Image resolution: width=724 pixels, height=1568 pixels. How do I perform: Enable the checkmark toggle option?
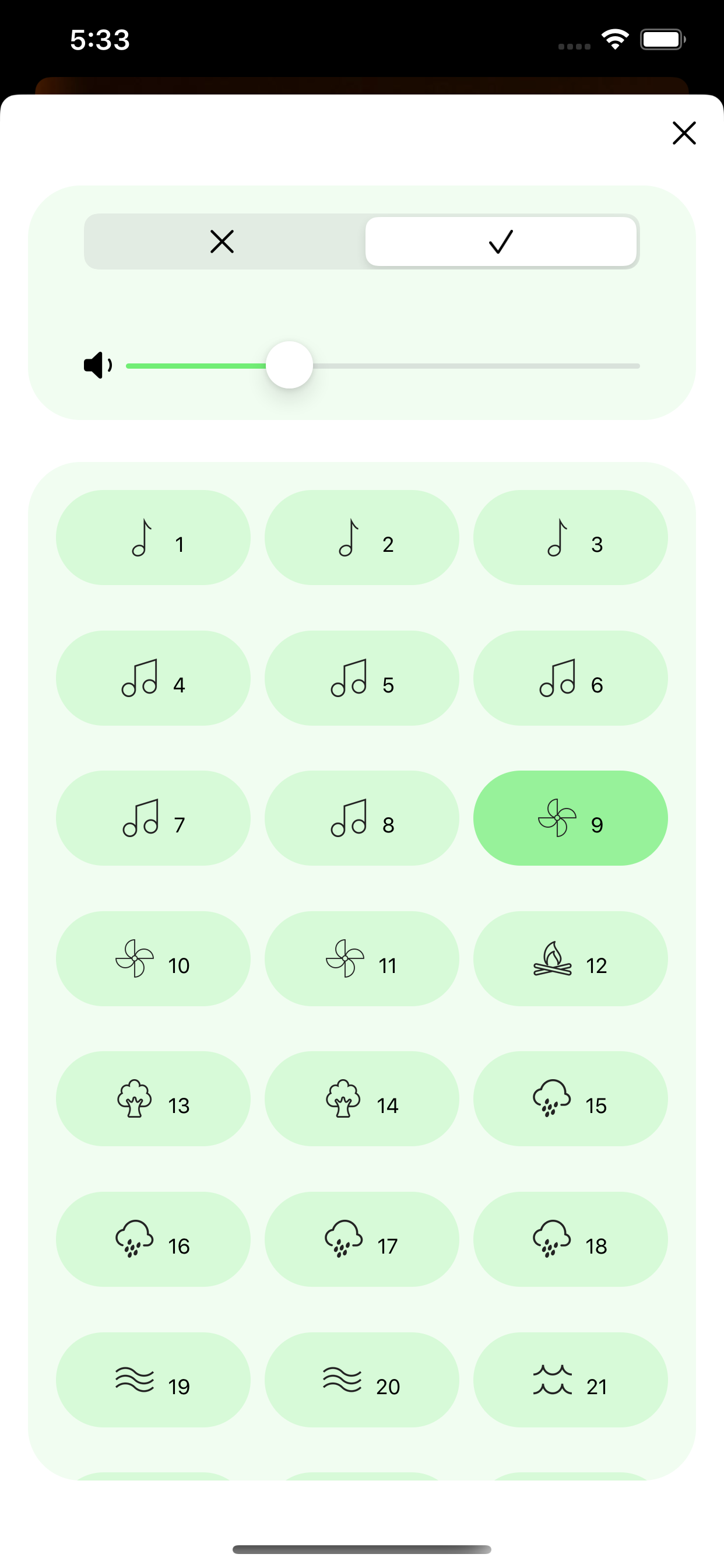click(501, 242)
